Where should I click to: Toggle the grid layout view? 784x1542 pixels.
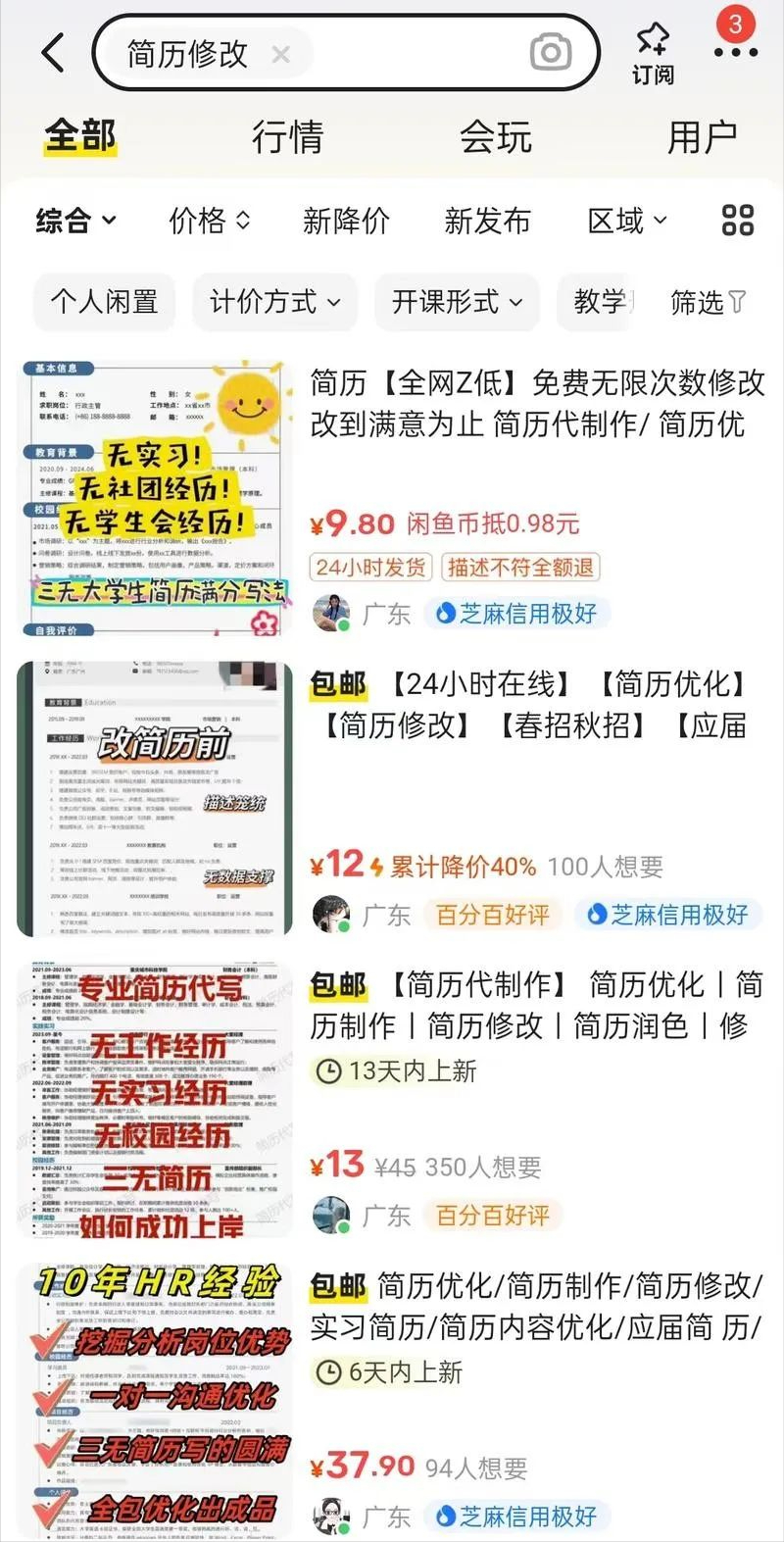tap(737, 221)
